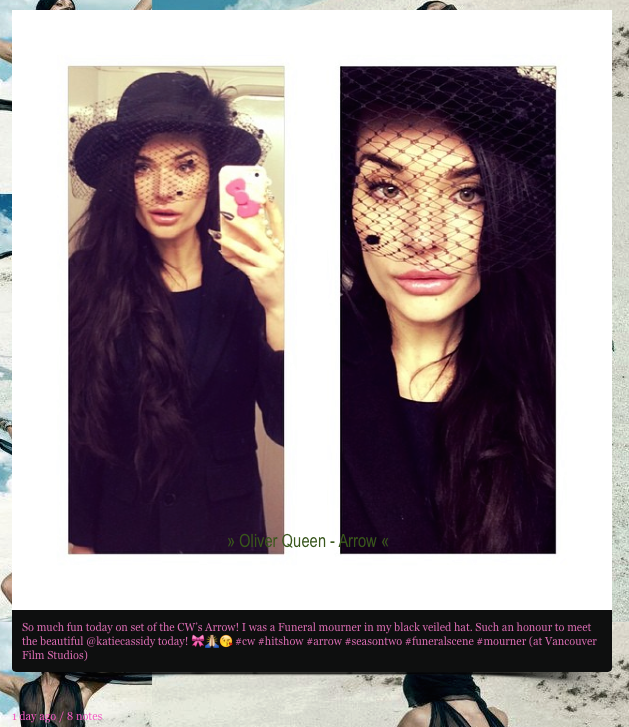Screen dimensions: 629x727
Task: Open the left selfie photo with the hat
Action: click(x=176, y=309)
